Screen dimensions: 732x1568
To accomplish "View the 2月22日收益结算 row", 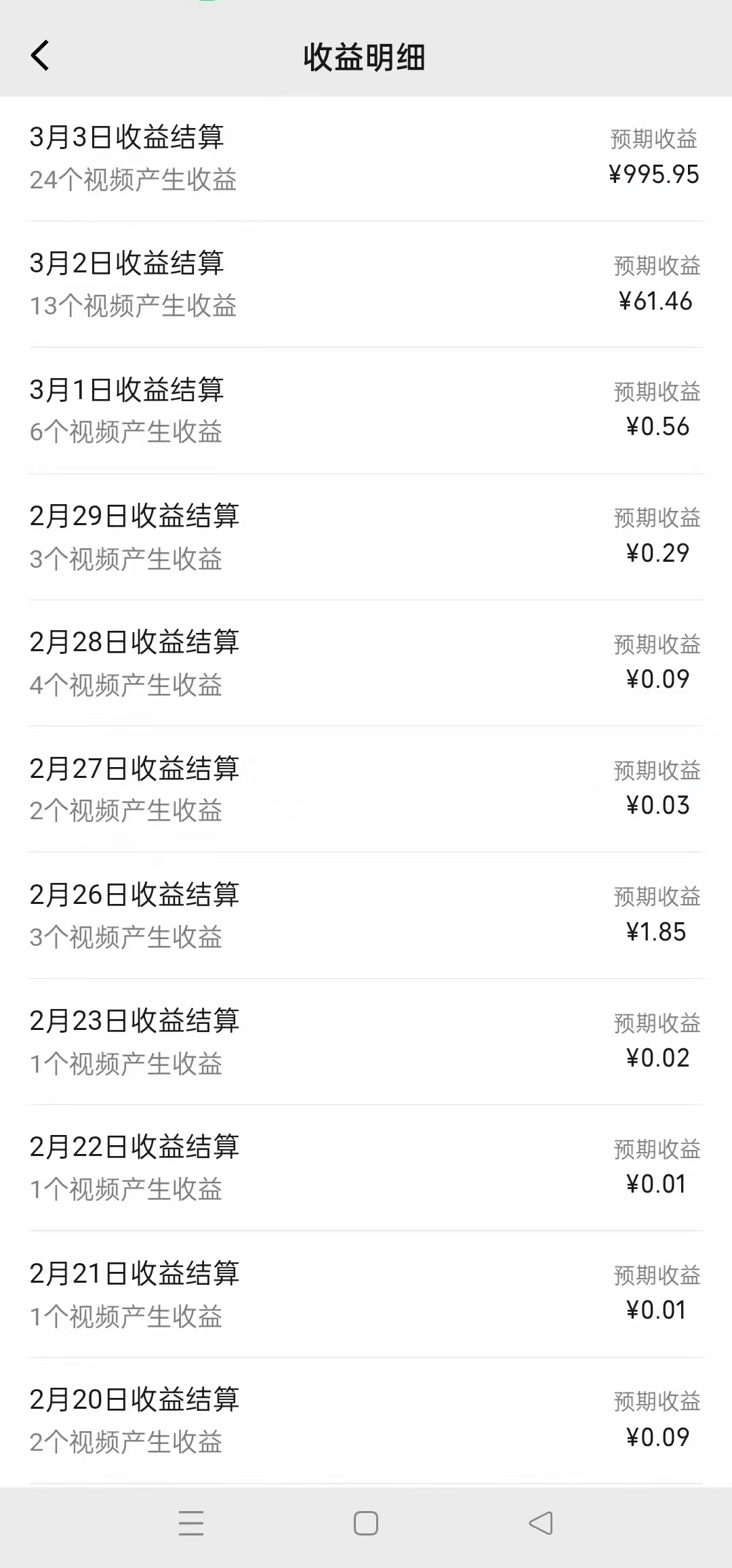I will click(366, 1168).
